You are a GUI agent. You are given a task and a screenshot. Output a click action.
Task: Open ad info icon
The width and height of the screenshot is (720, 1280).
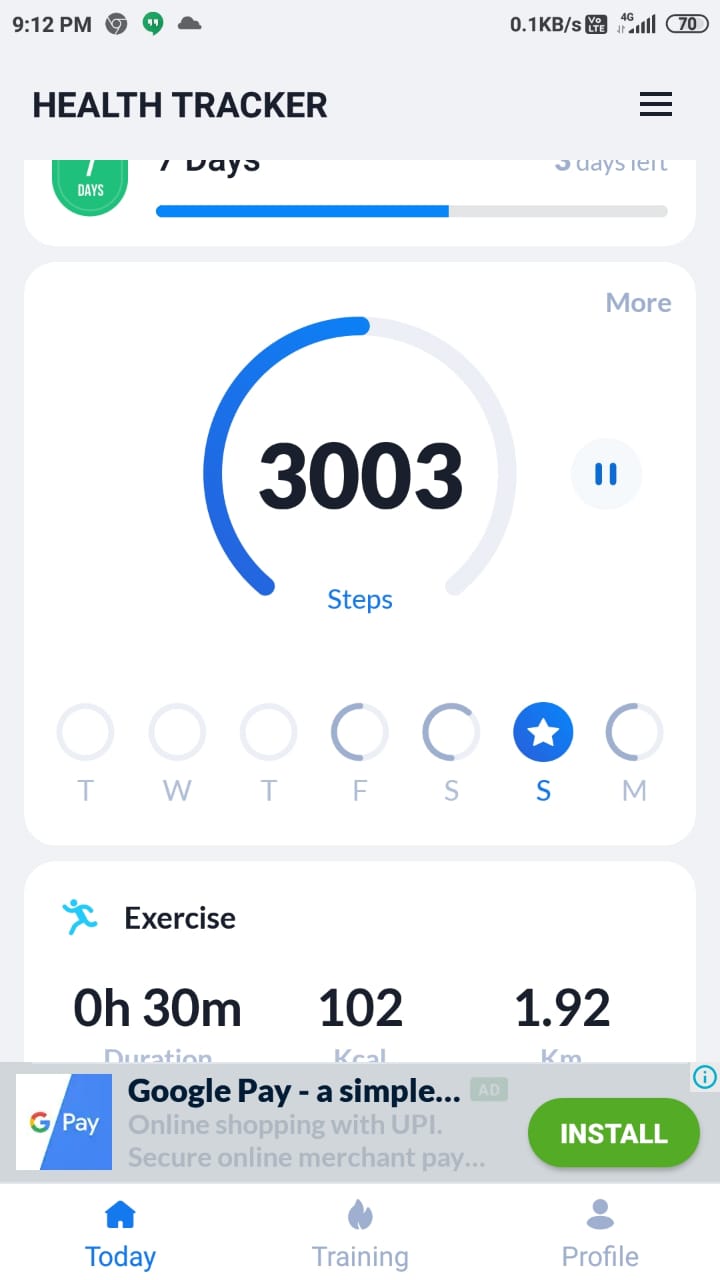click(x=705, y=1077)
